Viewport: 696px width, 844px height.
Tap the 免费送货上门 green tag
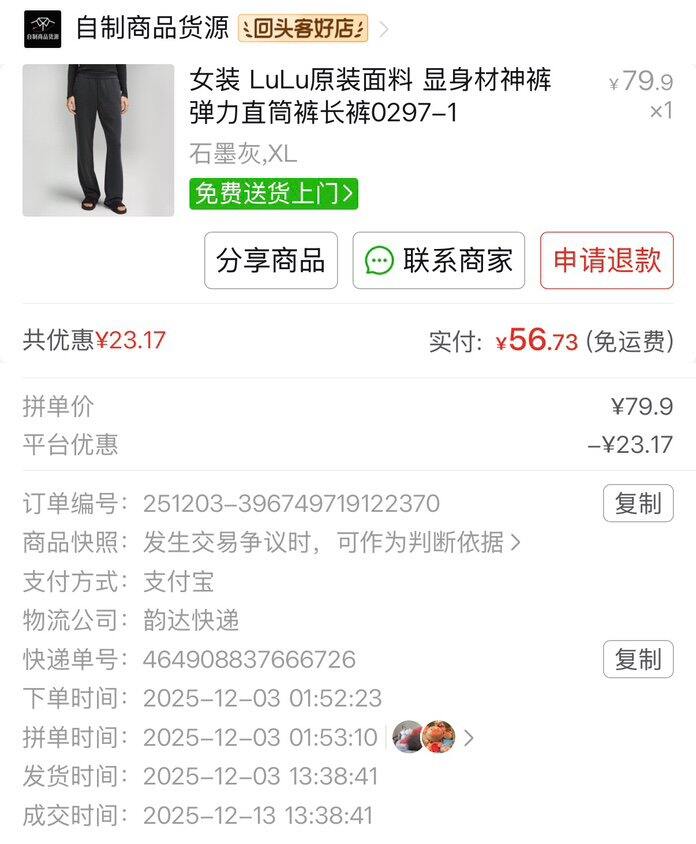coord(273,192)
